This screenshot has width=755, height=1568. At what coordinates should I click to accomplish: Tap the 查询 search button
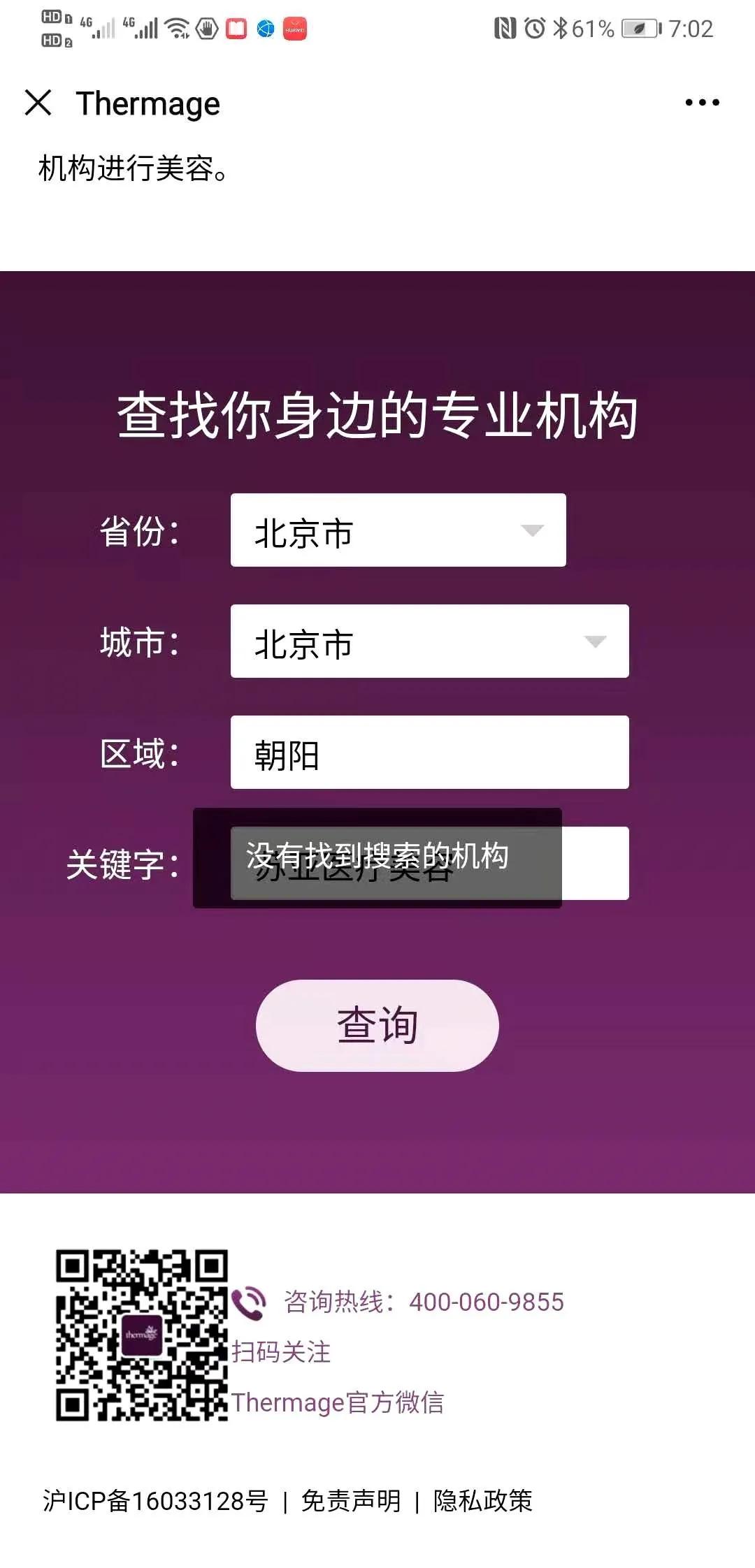click(x=377, y=1026)
